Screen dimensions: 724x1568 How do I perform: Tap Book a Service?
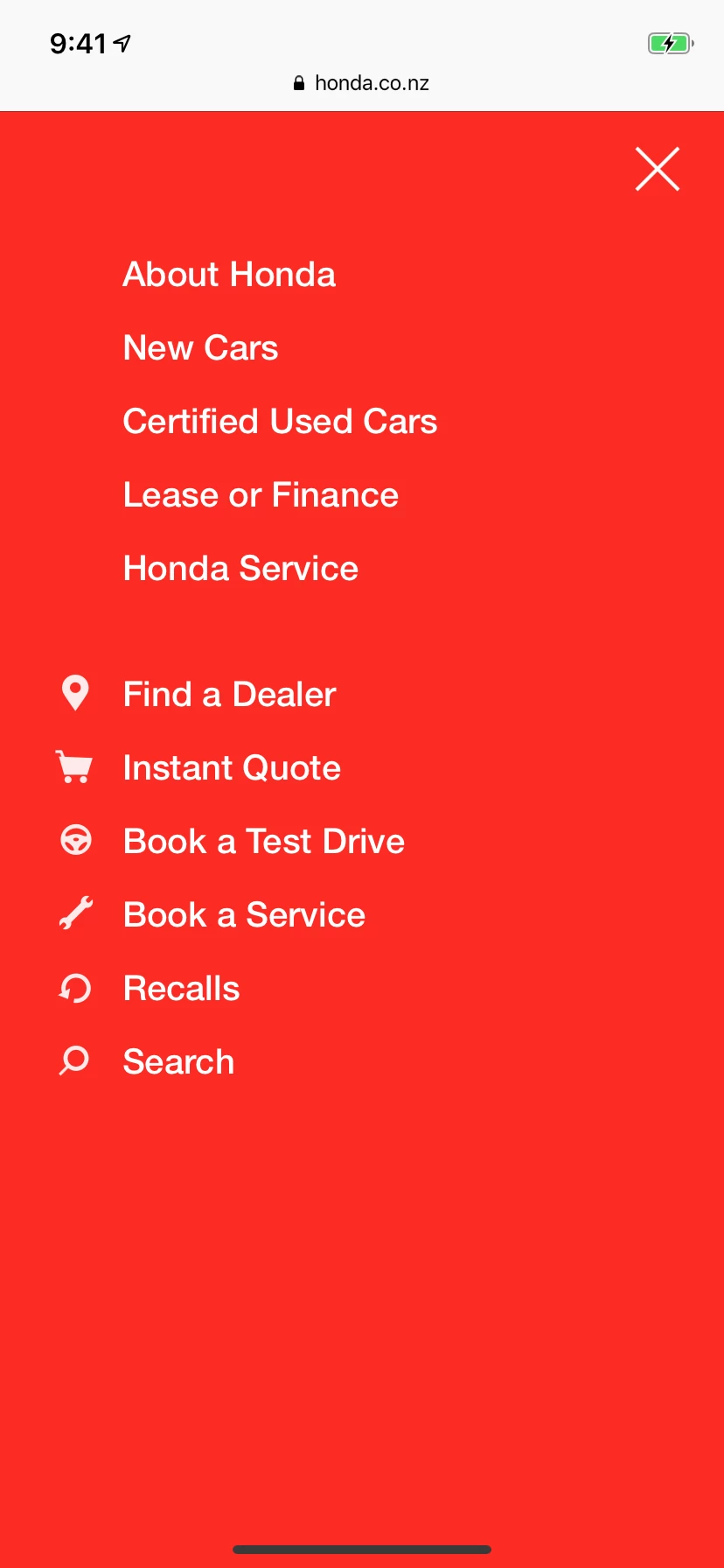tap(244, 915)
